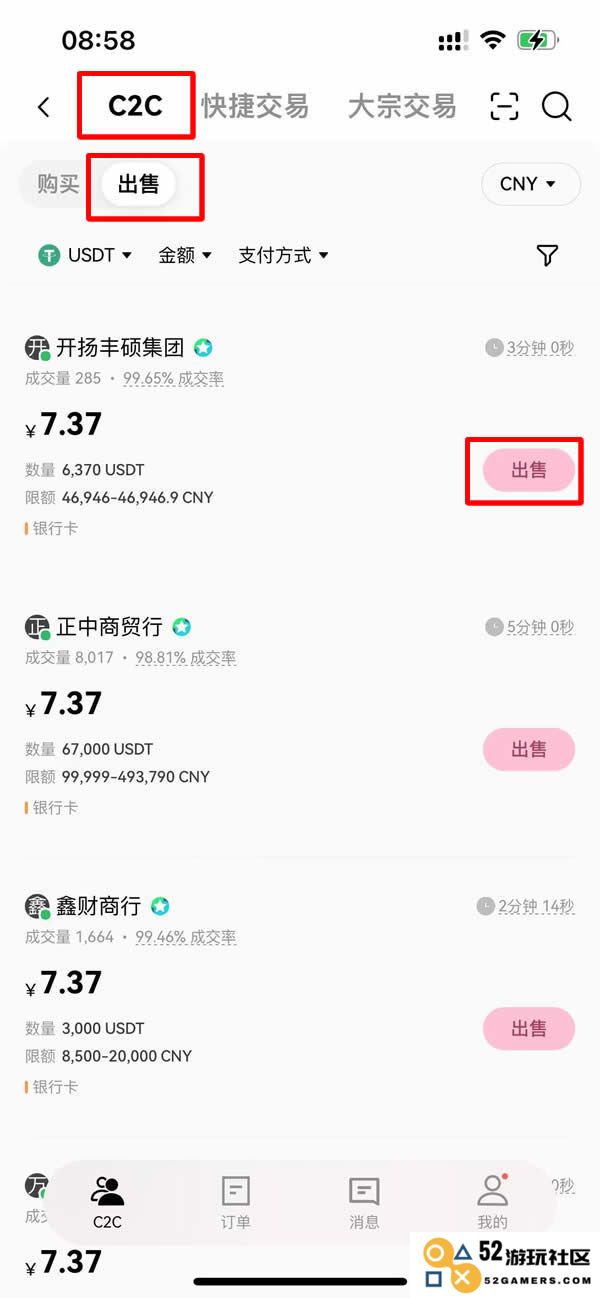
Task: Switch to the 快捷交易 tab
Action: [255, 106]
